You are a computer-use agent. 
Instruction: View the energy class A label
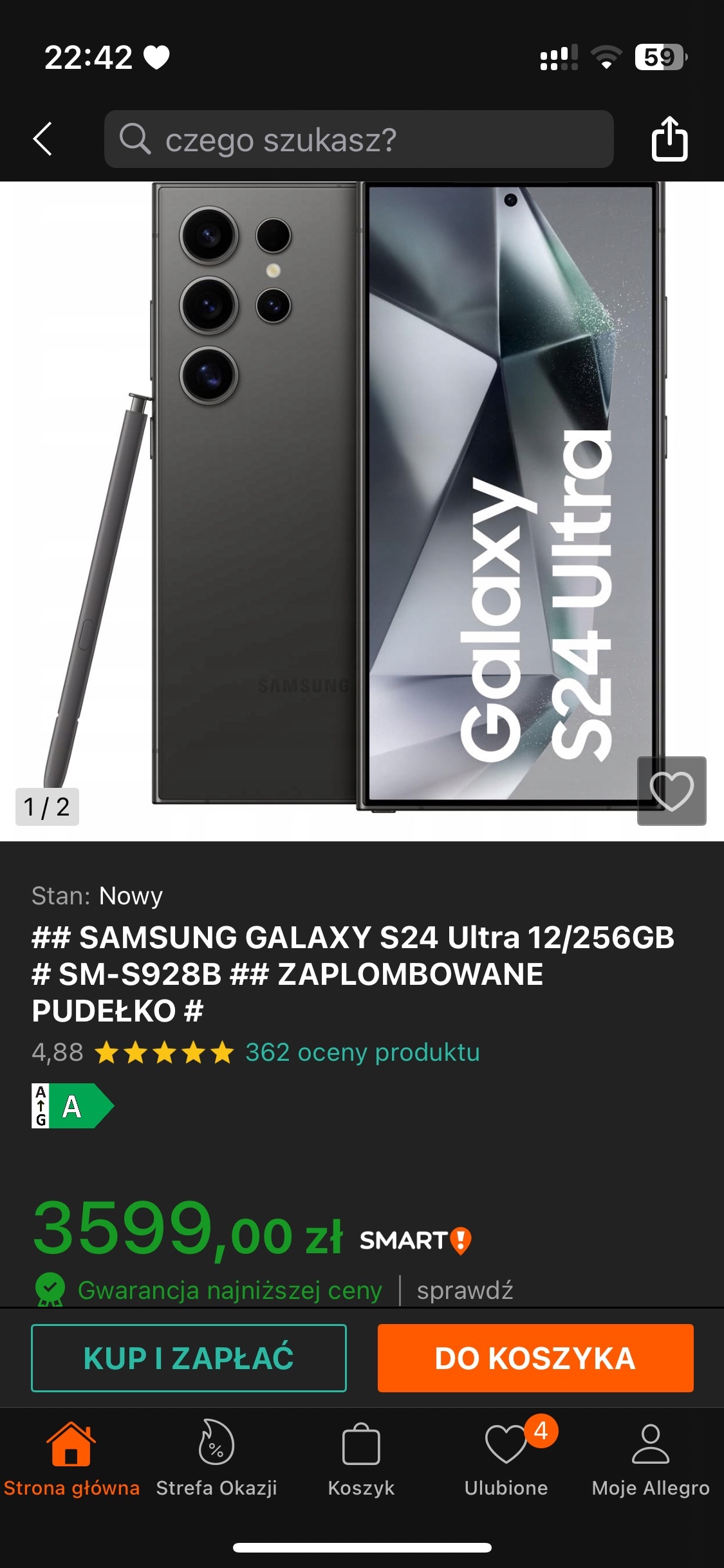pyautogui.click(x=73, y=1106)
